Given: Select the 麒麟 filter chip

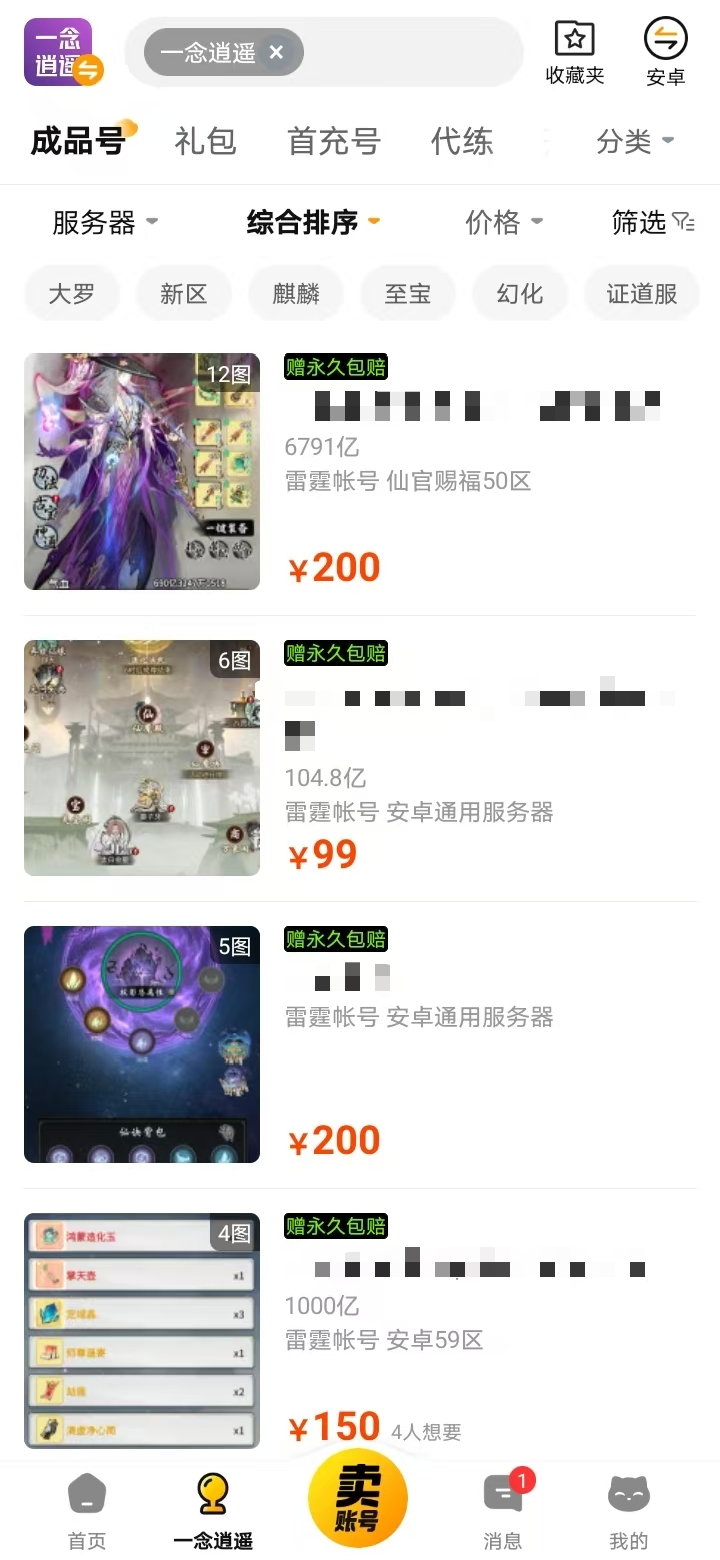Looking at the screenshot, I should point(296,294).
